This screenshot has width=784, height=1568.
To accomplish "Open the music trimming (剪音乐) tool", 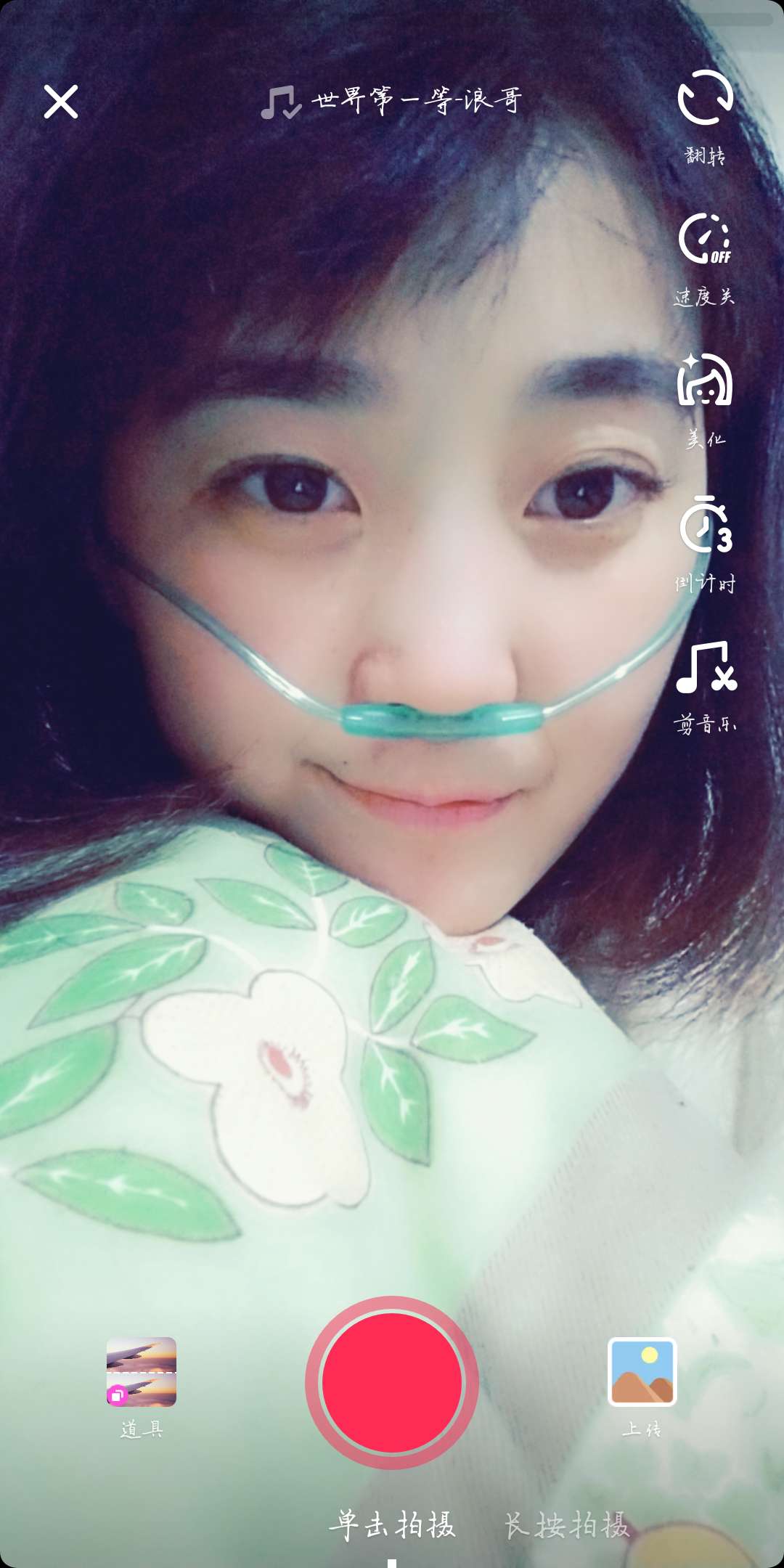I will pyautogui.click(x=706, y=673).
